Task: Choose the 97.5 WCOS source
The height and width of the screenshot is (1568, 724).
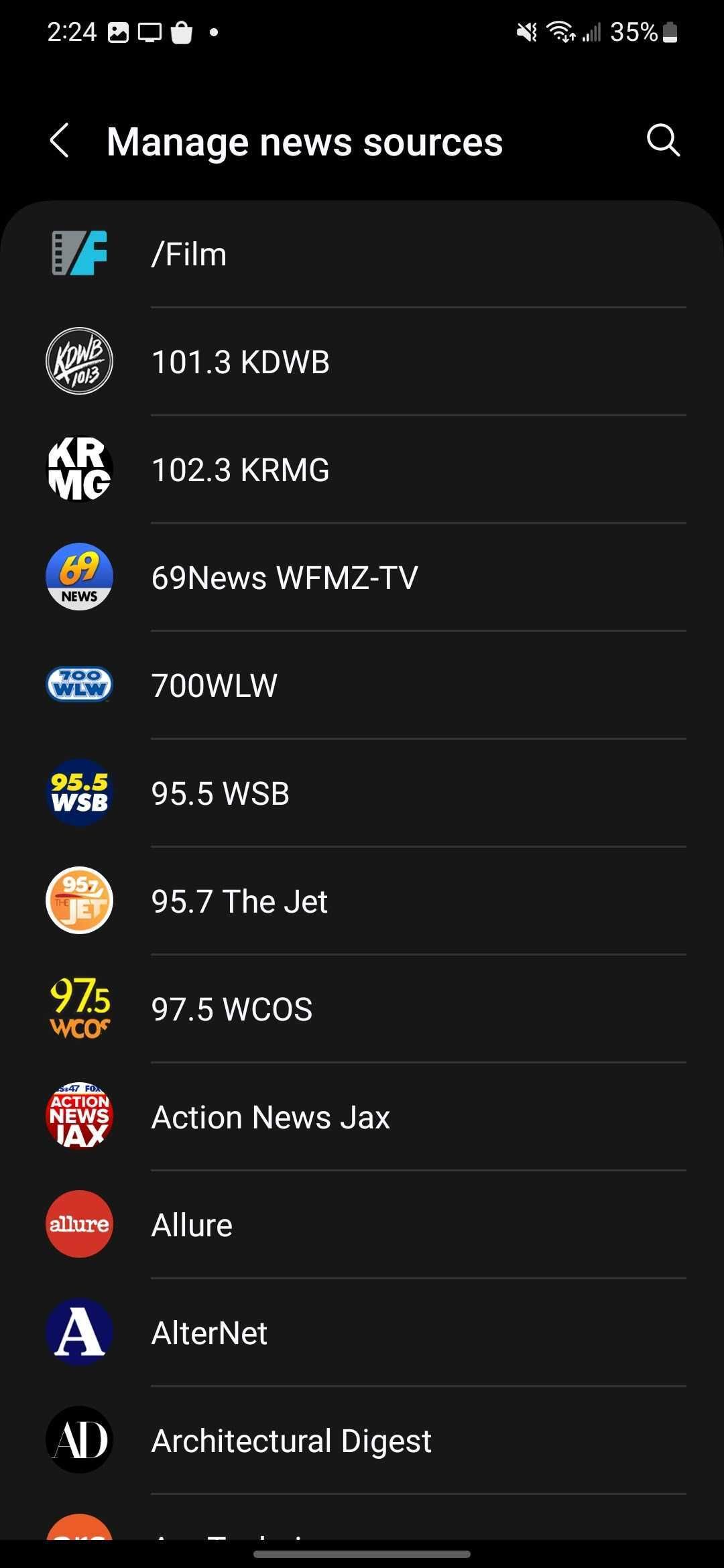Action: 362,1009
